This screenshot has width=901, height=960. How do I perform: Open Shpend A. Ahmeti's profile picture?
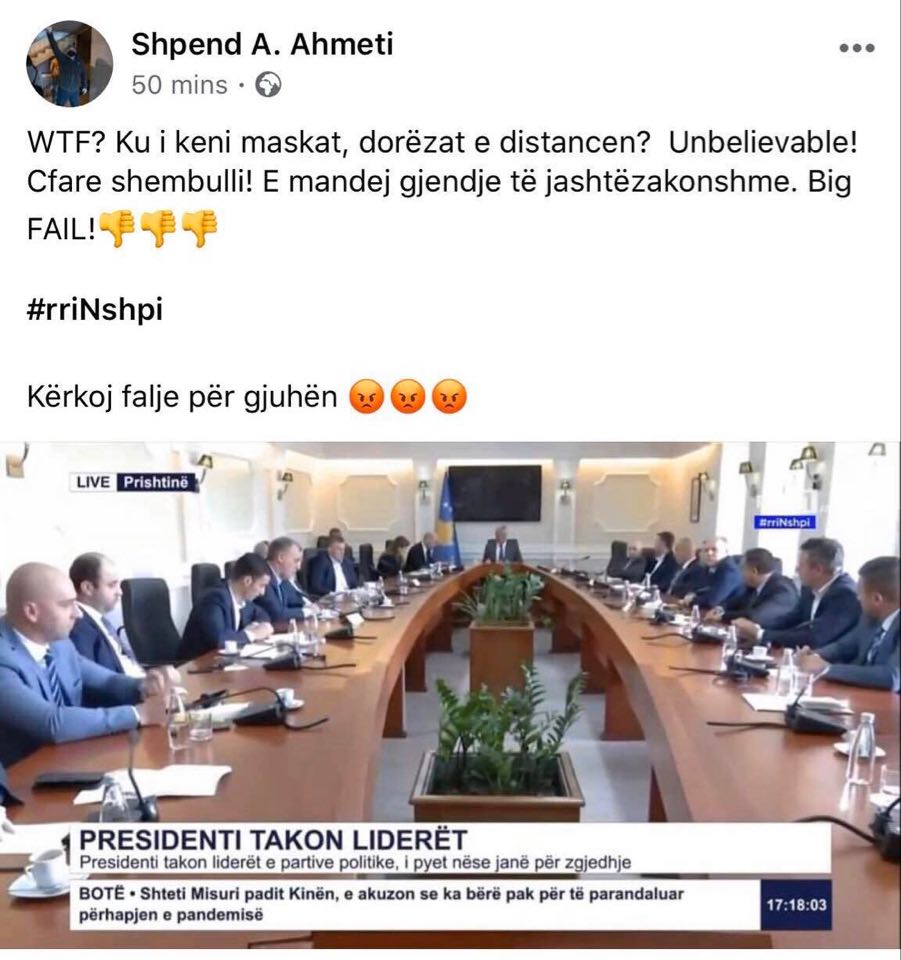click(x=69, y=64)
